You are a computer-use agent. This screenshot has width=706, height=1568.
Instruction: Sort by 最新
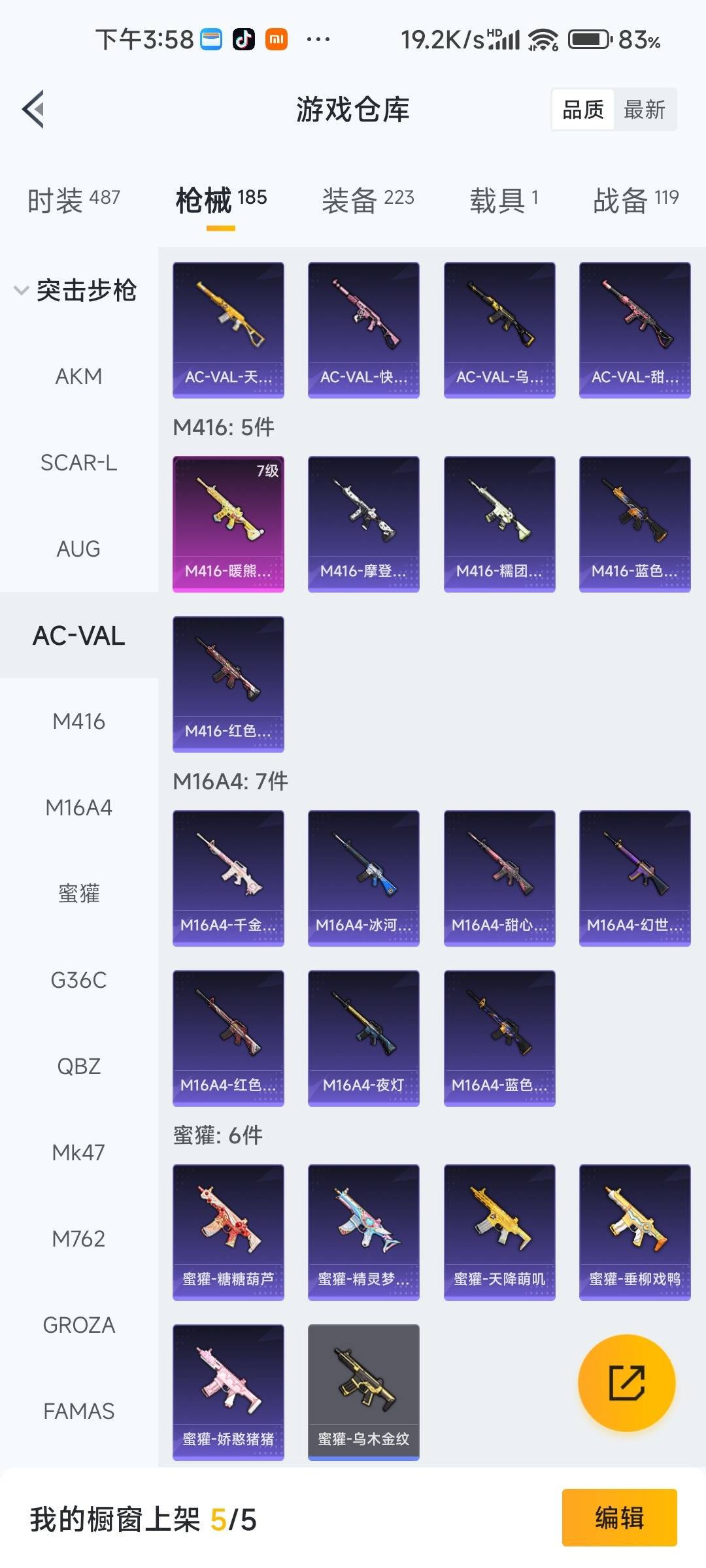(x=644, y=110)
